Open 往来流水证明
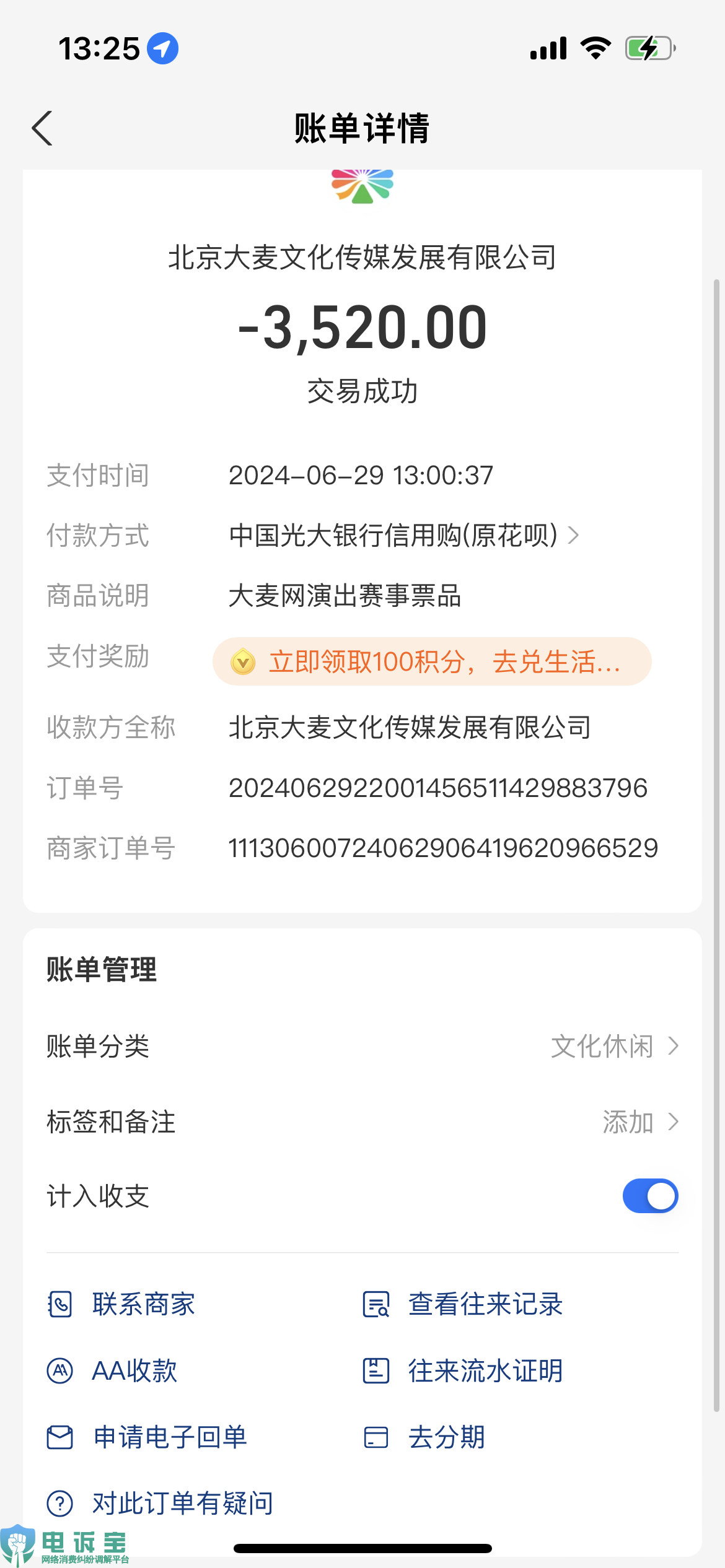This screenshot has width=725, height=1568. point(462,1370)
